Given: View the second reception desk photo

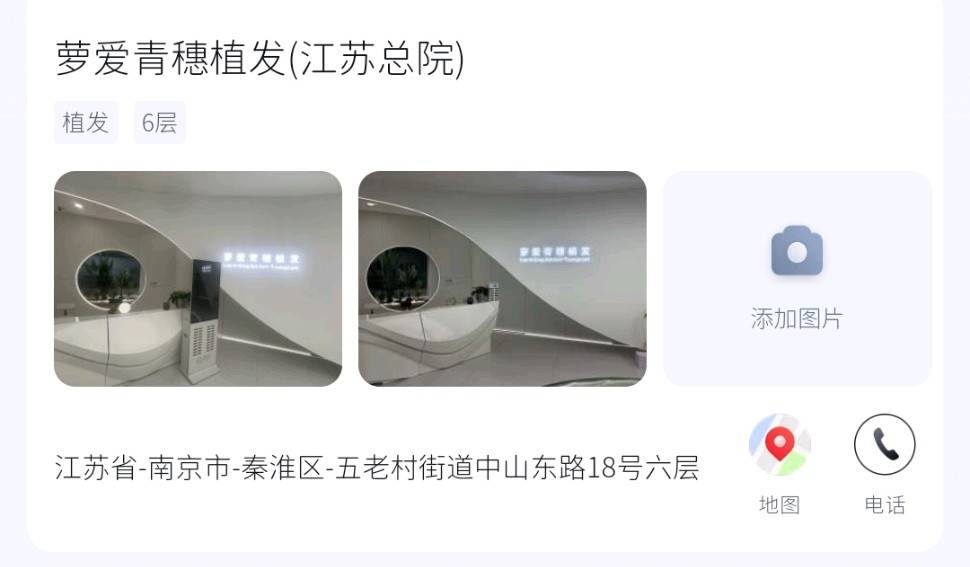Looking at the screenshot, I should click(x=502, y=278).
